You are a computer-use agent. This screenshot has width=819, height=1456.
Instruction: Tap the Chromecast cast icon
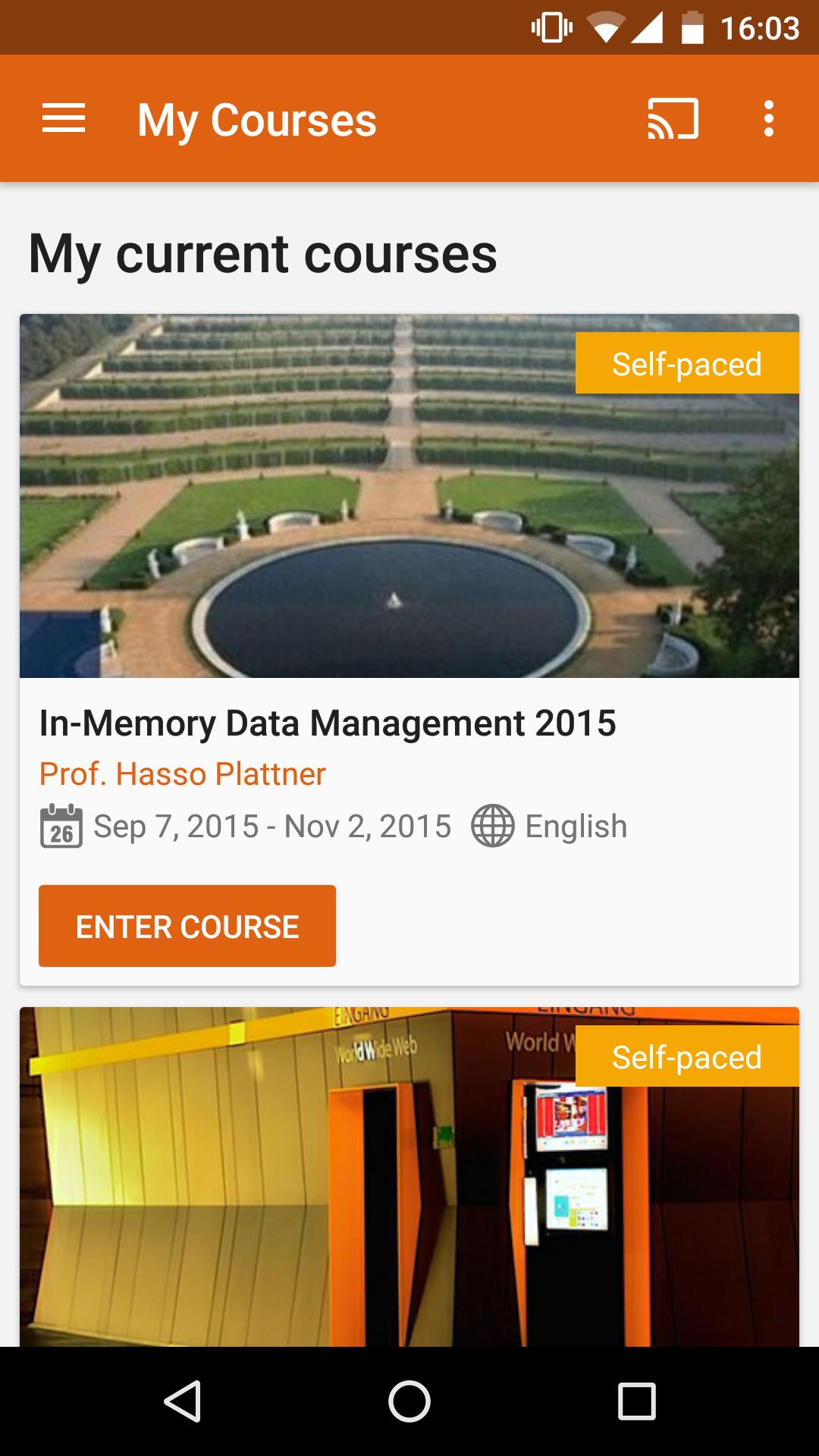pos(670,118)
